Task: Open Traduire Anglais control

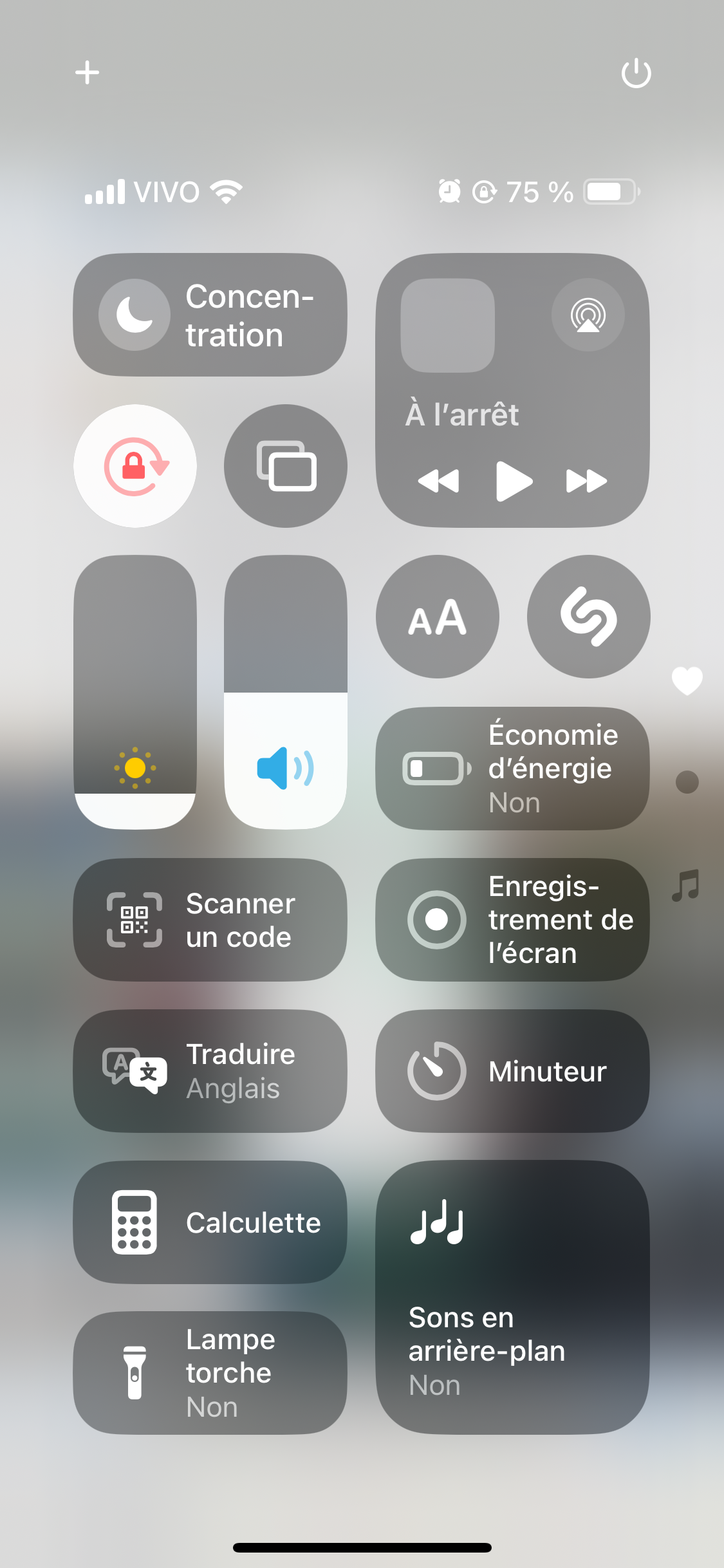Action: [x=210, y=1071]
